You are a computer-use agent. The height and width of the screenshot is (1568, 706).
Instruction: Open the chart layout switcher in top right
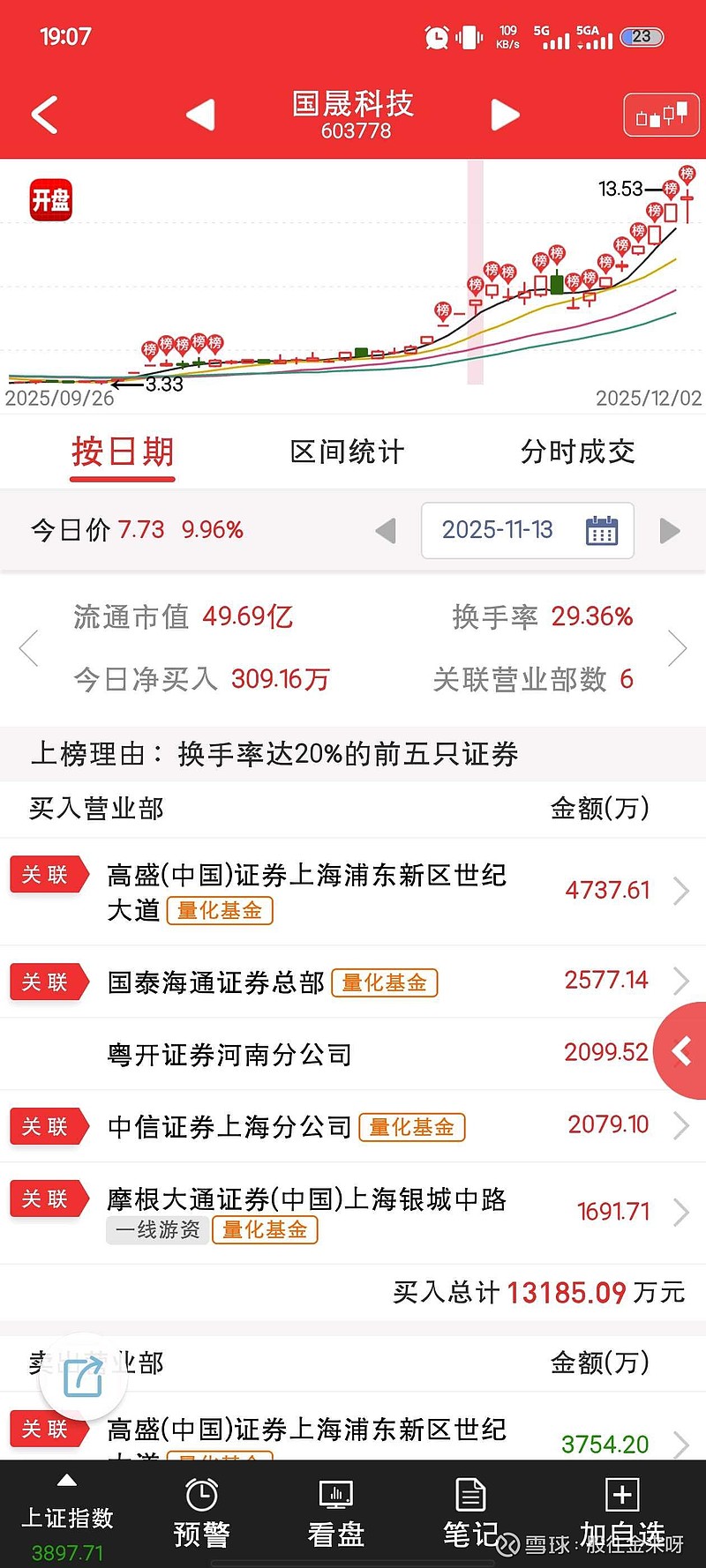660,114
